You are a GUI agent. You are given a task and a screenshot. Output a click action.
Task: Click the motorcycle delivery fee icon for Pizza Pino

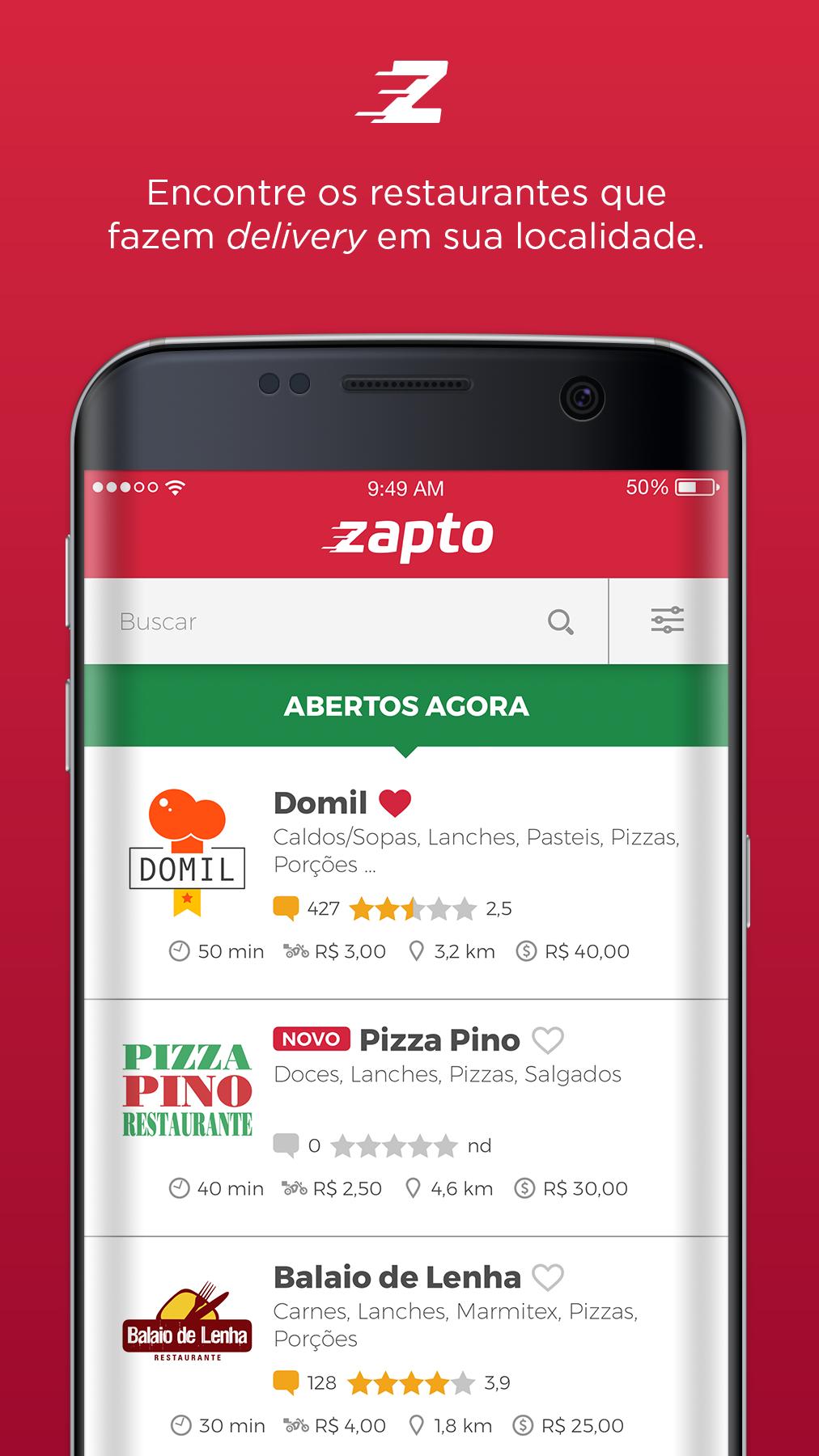293,1188
